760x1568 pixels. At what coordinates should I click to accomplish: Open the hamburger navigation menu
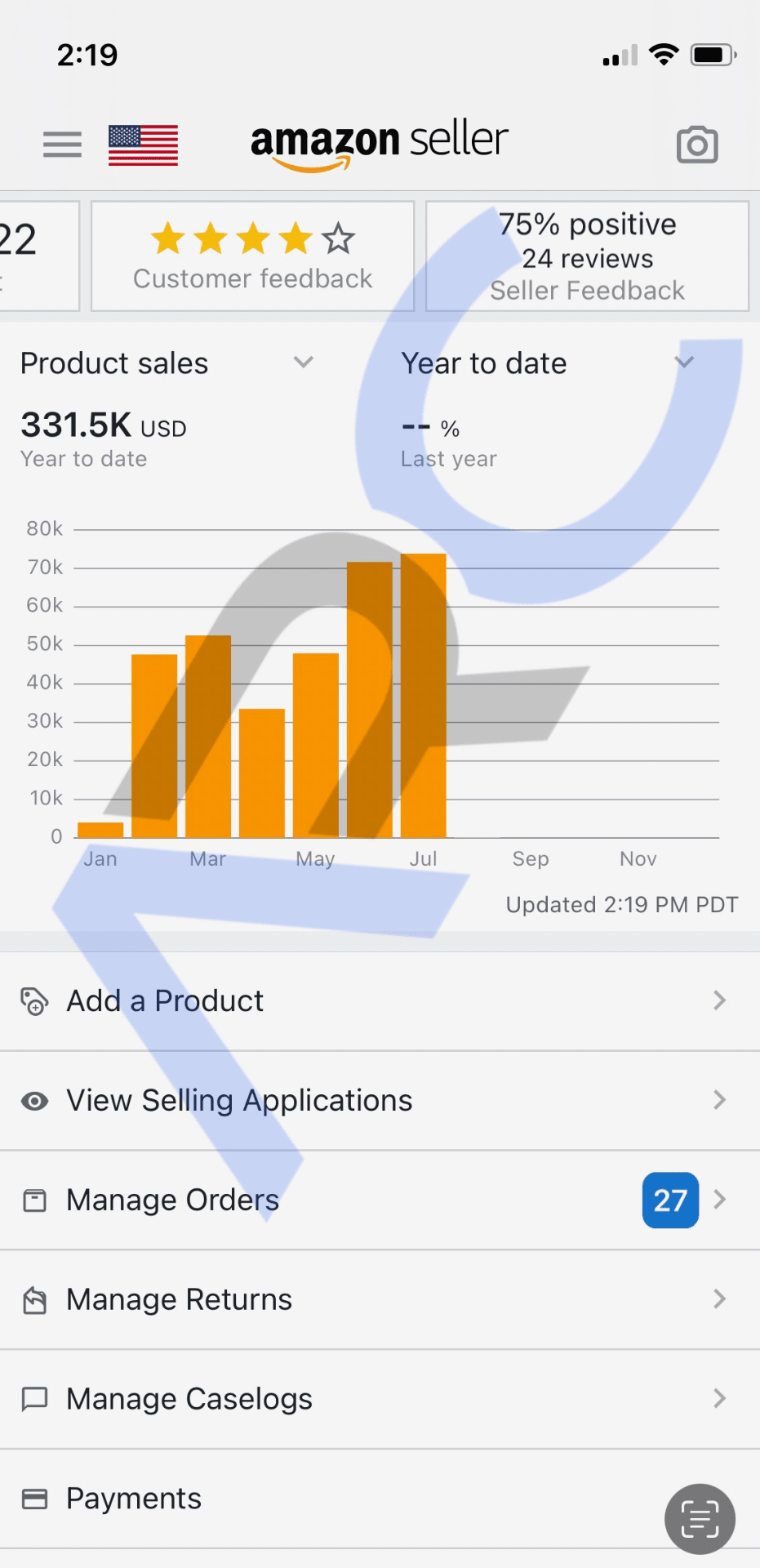[61, 144]
